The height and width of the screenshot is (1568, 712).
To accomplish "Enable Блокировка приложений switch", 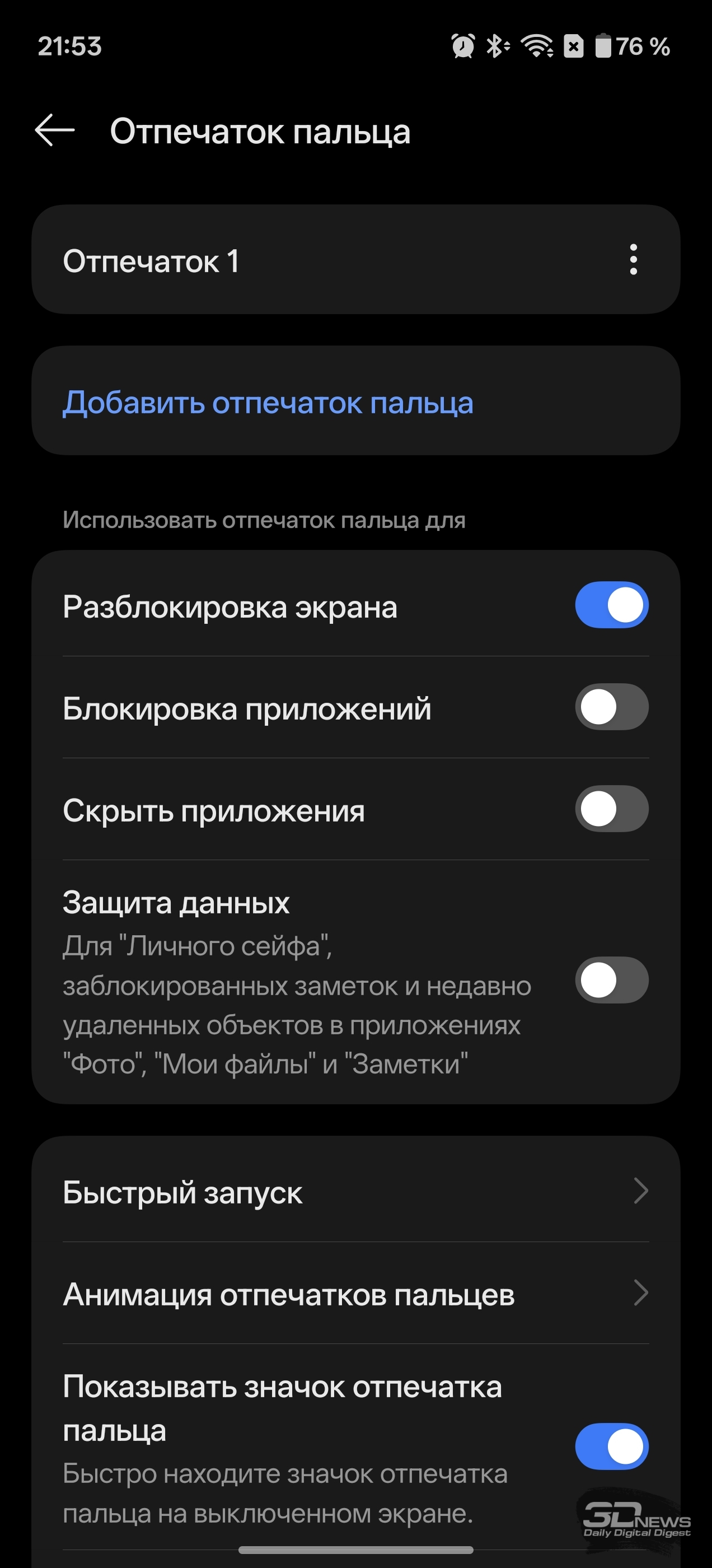I will pos(612,707).
